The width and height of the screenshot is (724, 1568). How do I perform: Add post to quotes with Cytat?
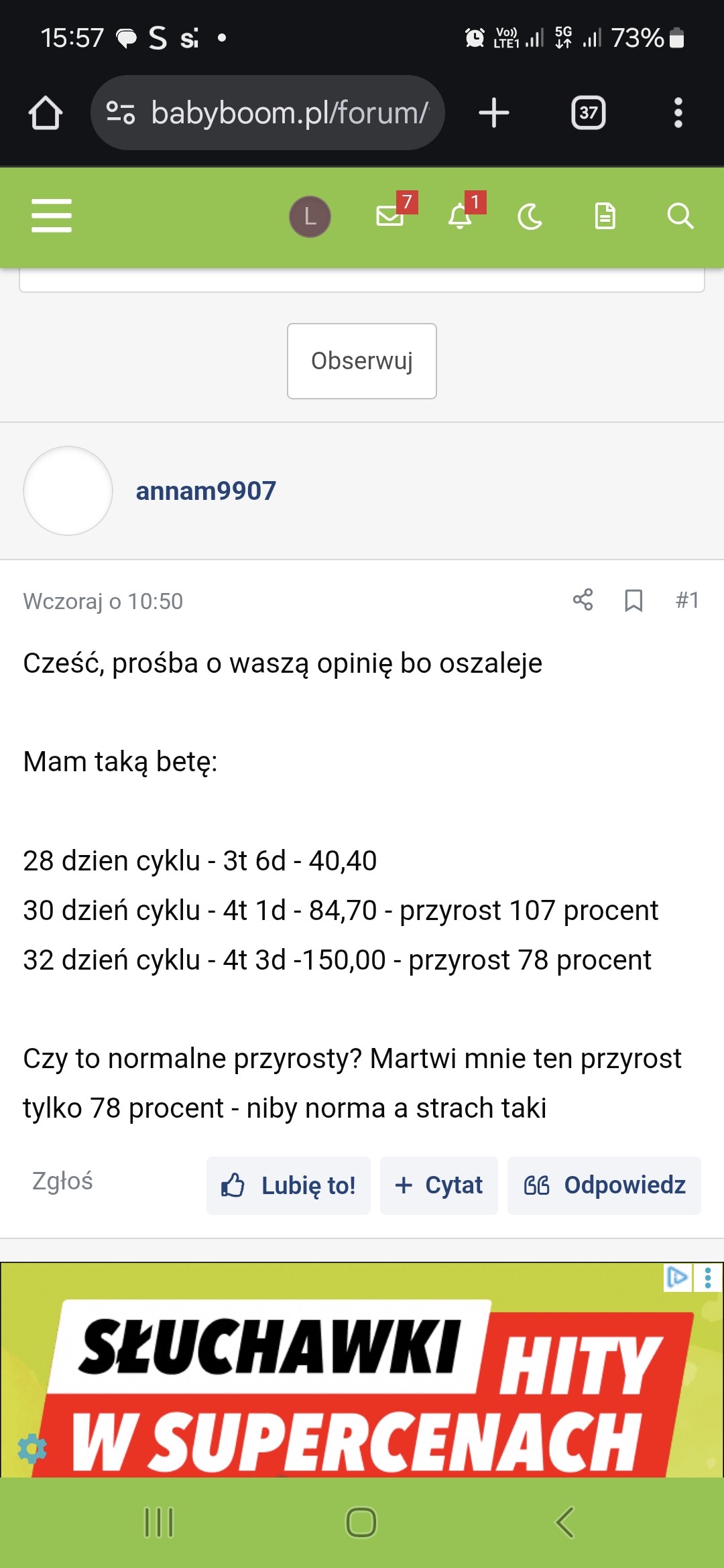439,1185
